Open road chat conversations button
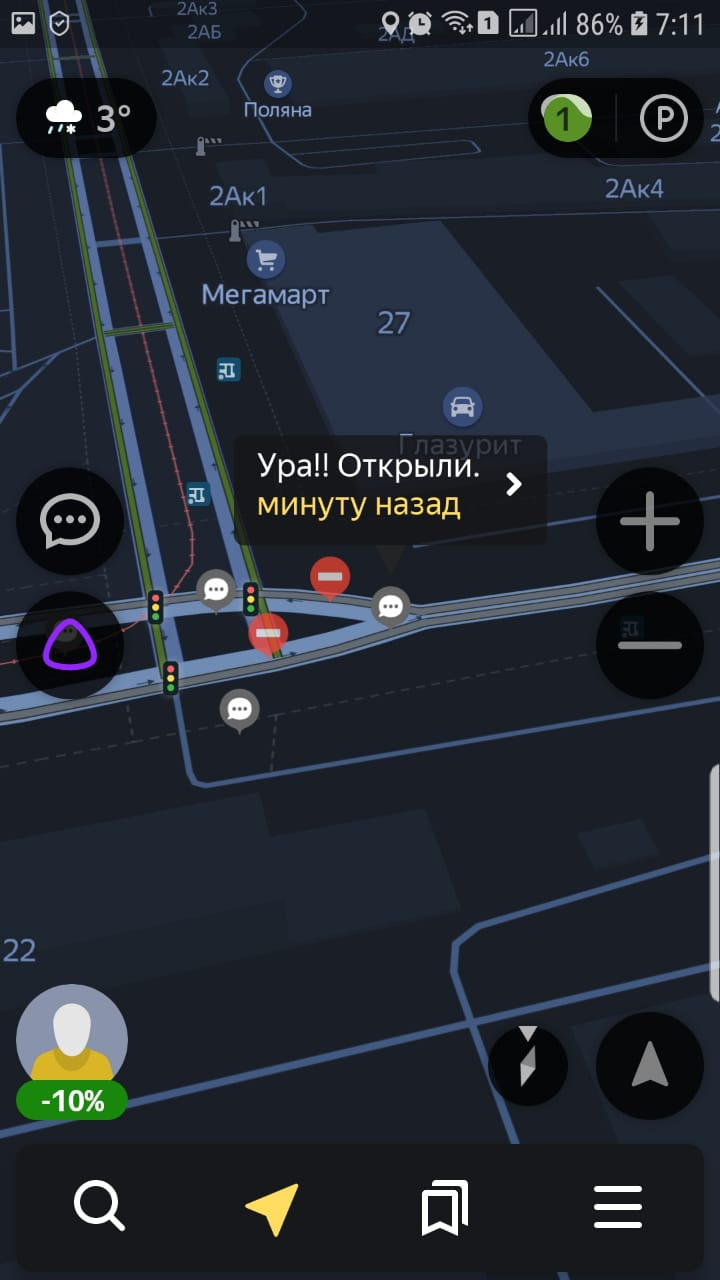 point(69,520)
